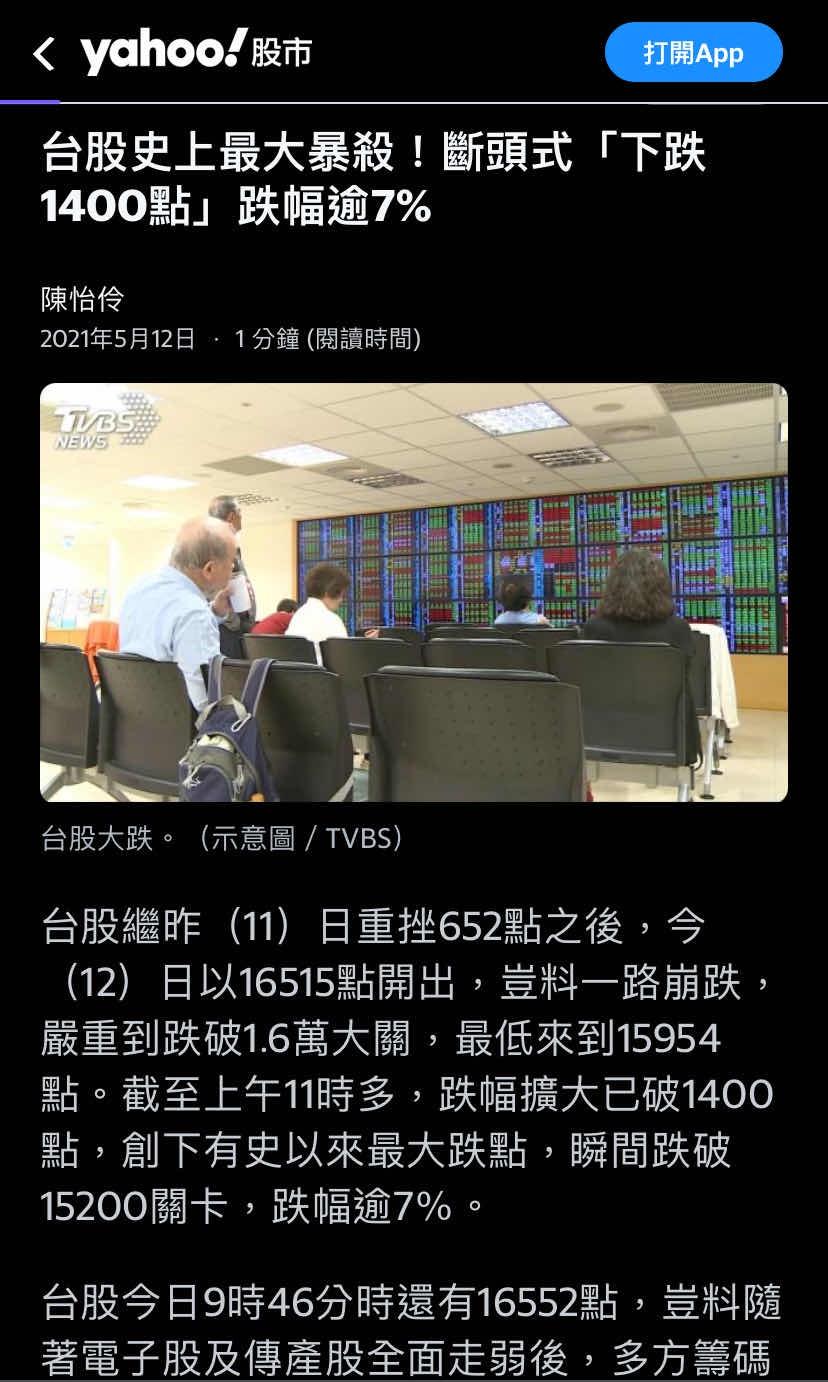Open author 陳怡伶's page
Screen dimensions: 828x1382
82,299
